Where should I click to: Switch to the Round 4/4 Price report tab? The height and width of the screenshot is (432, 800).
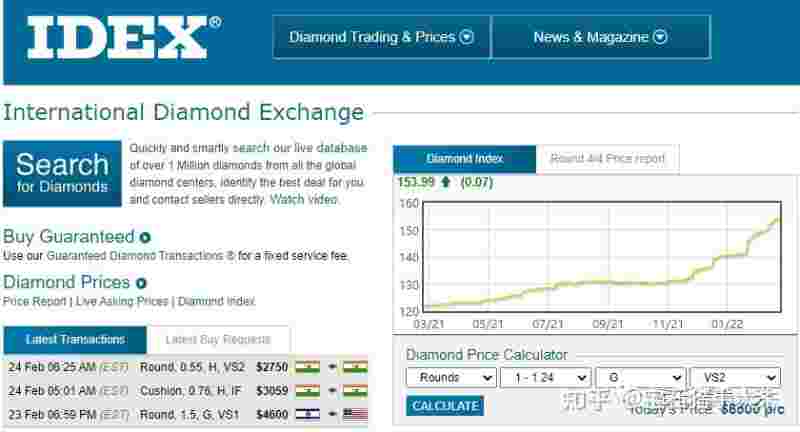coord(607,158)
